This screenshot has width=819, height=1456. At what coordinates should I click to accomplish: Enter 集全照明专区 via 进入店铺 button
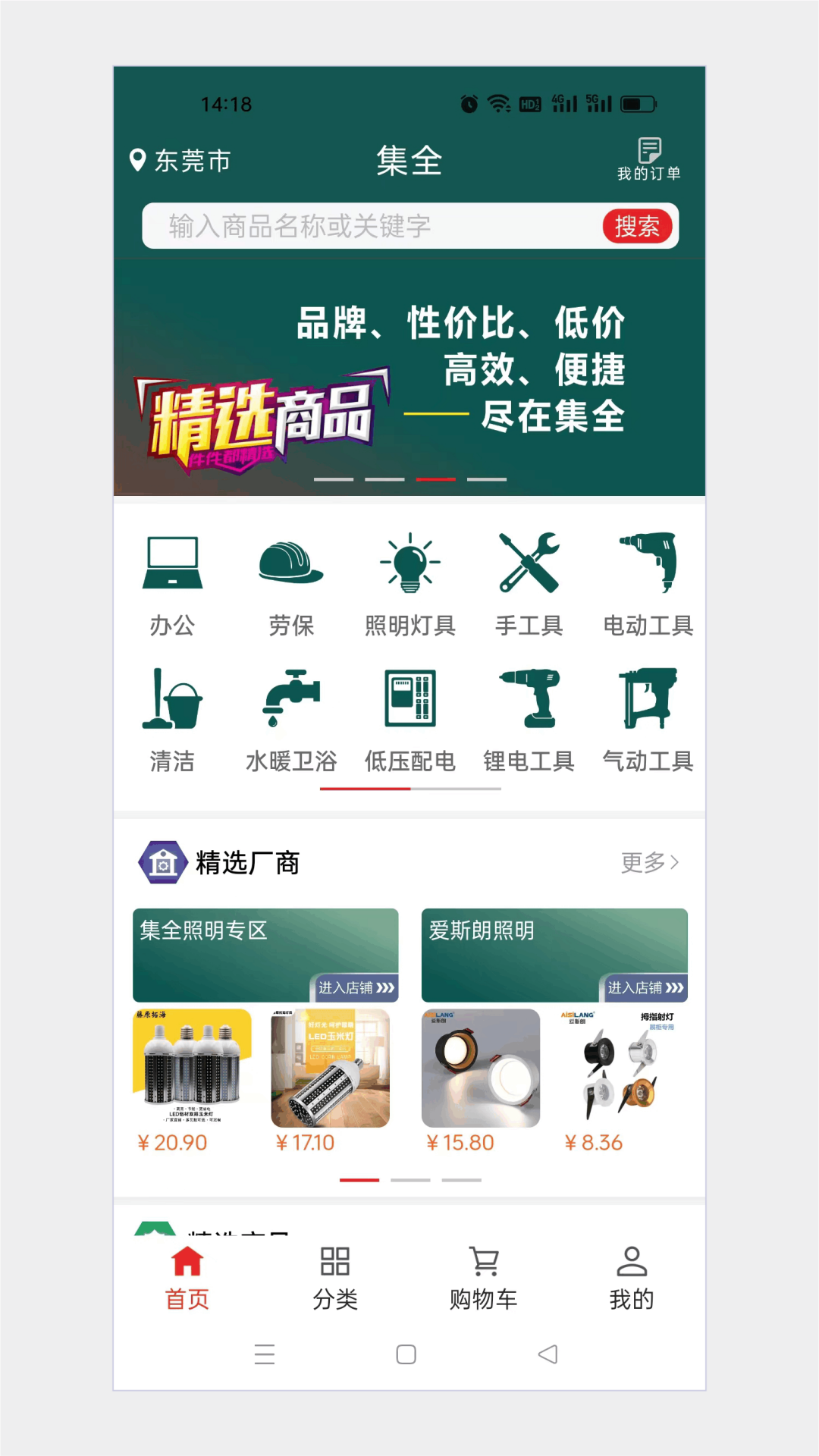pyautogui.click(x=356, y=989)
